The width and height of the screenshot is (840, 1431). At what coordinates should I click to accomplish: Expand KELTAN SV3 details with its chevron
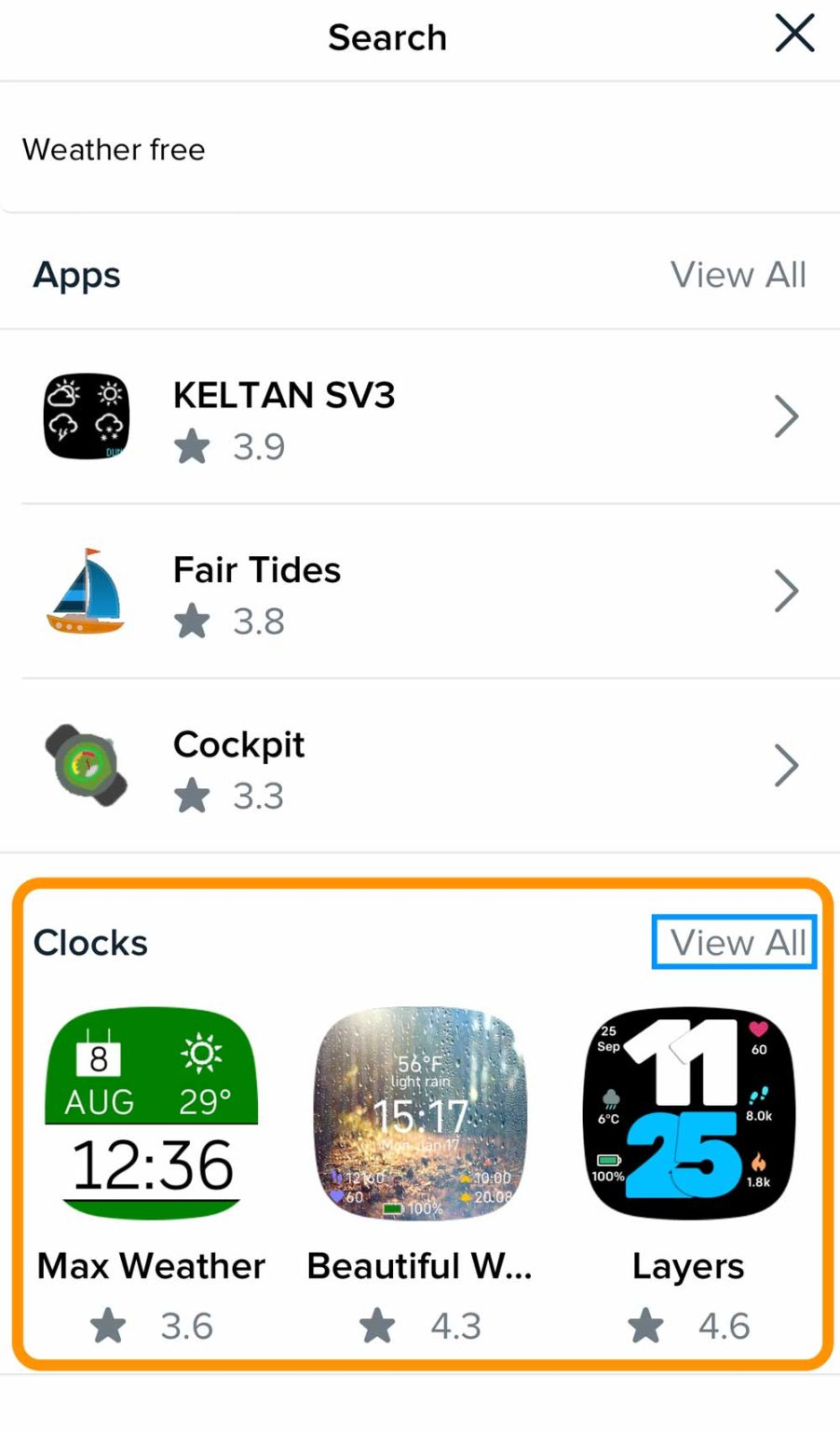[x=786, y=416]
